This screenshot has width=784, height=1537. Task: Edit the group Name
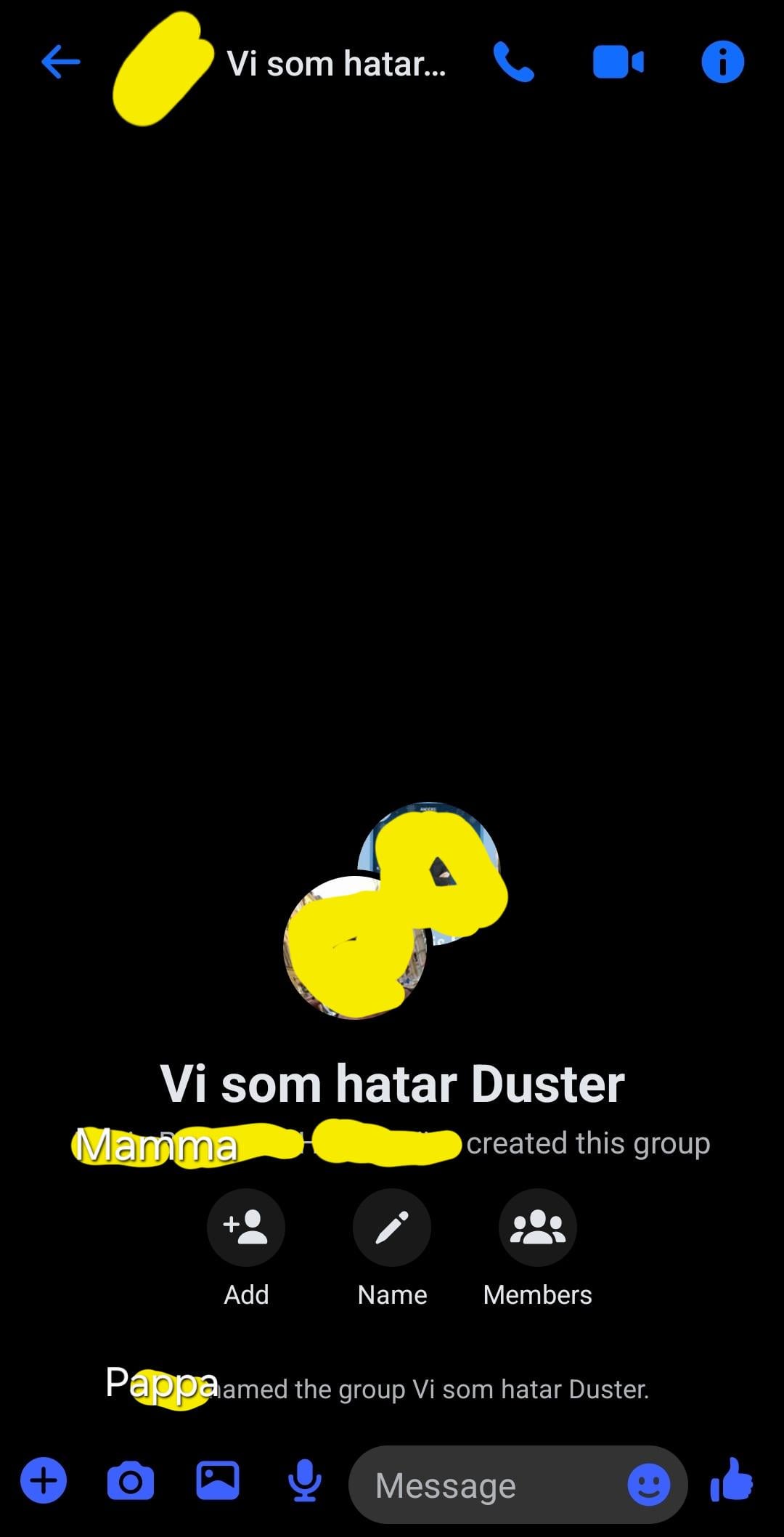point(392,1228)
